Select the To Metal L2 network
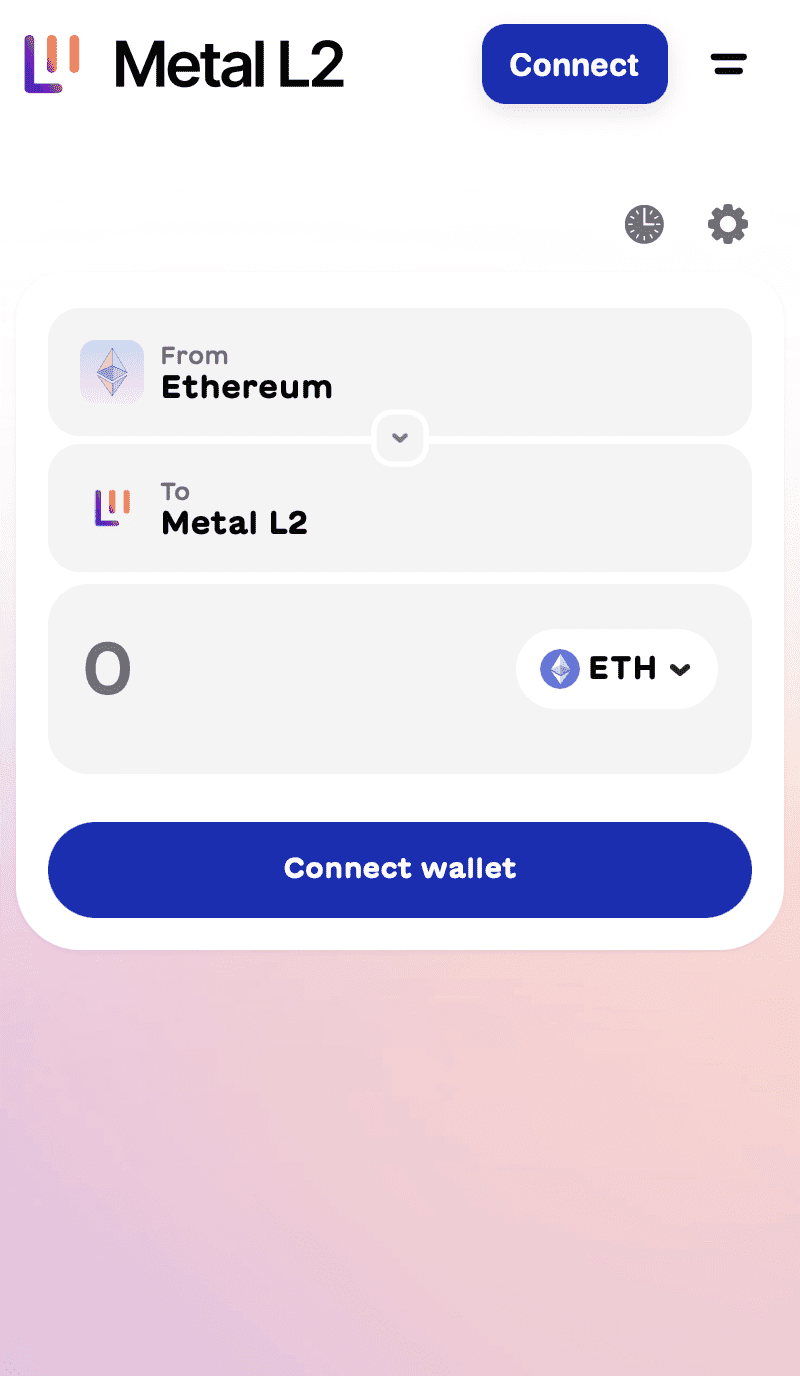This screenshot has height=1376, width=800. (400, 508)
